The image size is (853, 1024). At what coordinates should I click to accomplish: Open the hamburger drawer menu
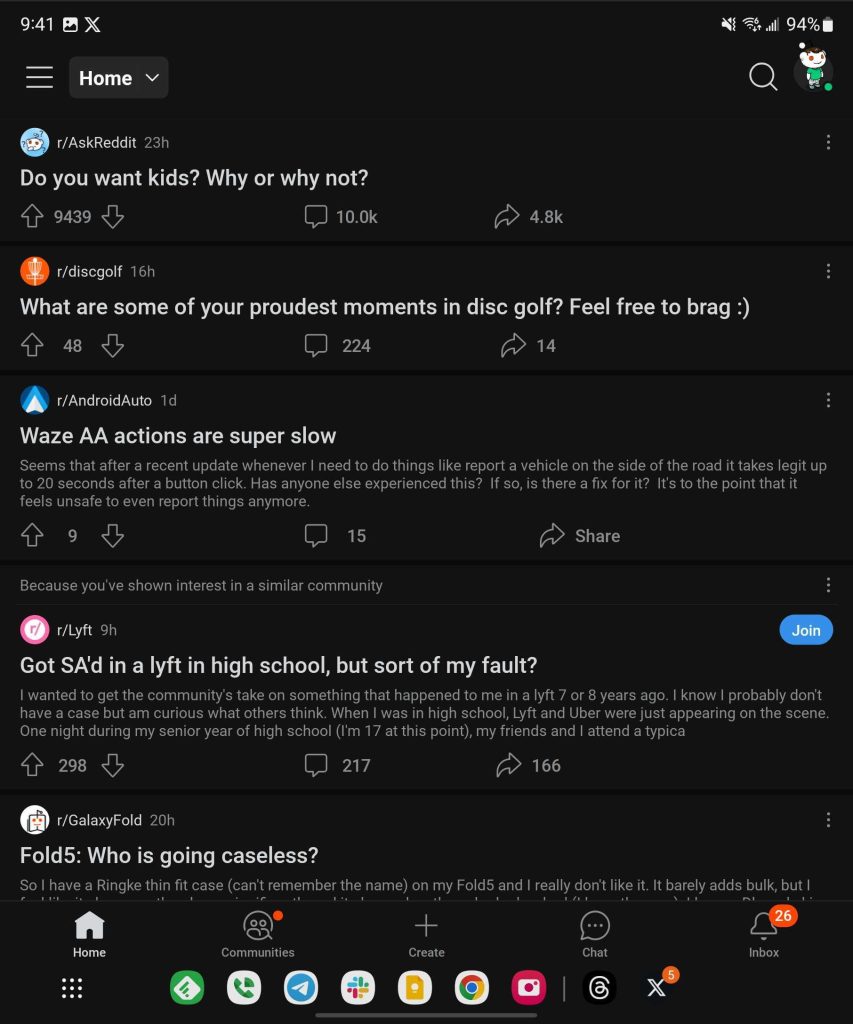pos(39,78)
